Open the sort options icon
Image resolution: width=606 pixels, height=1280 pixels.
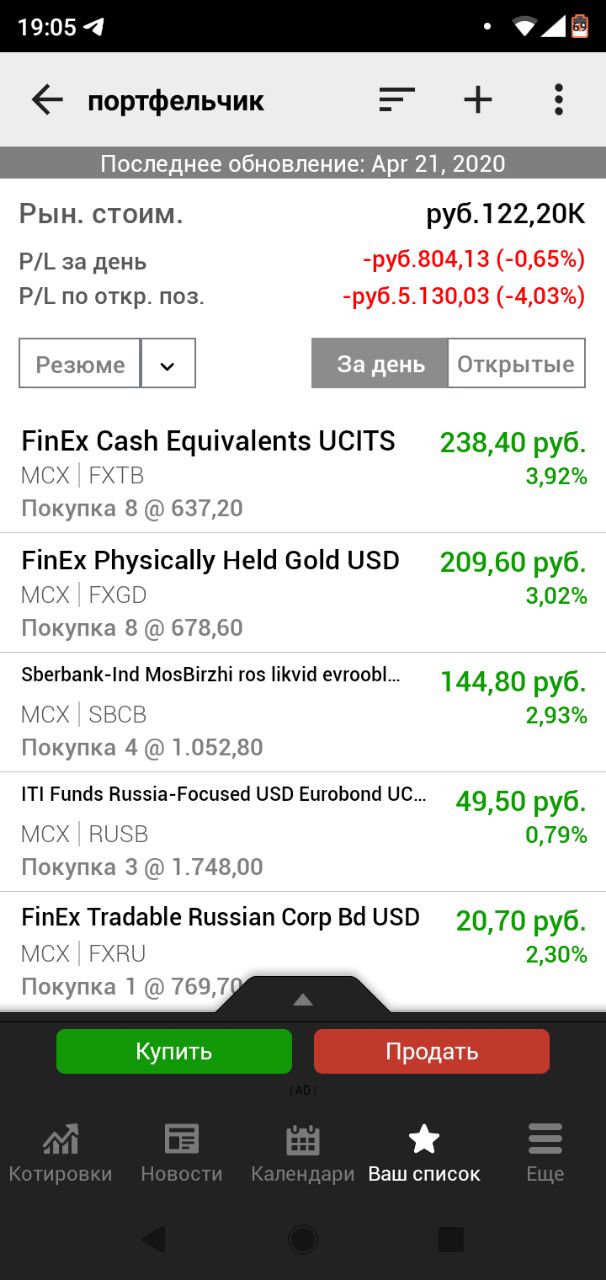coord(396,100)
